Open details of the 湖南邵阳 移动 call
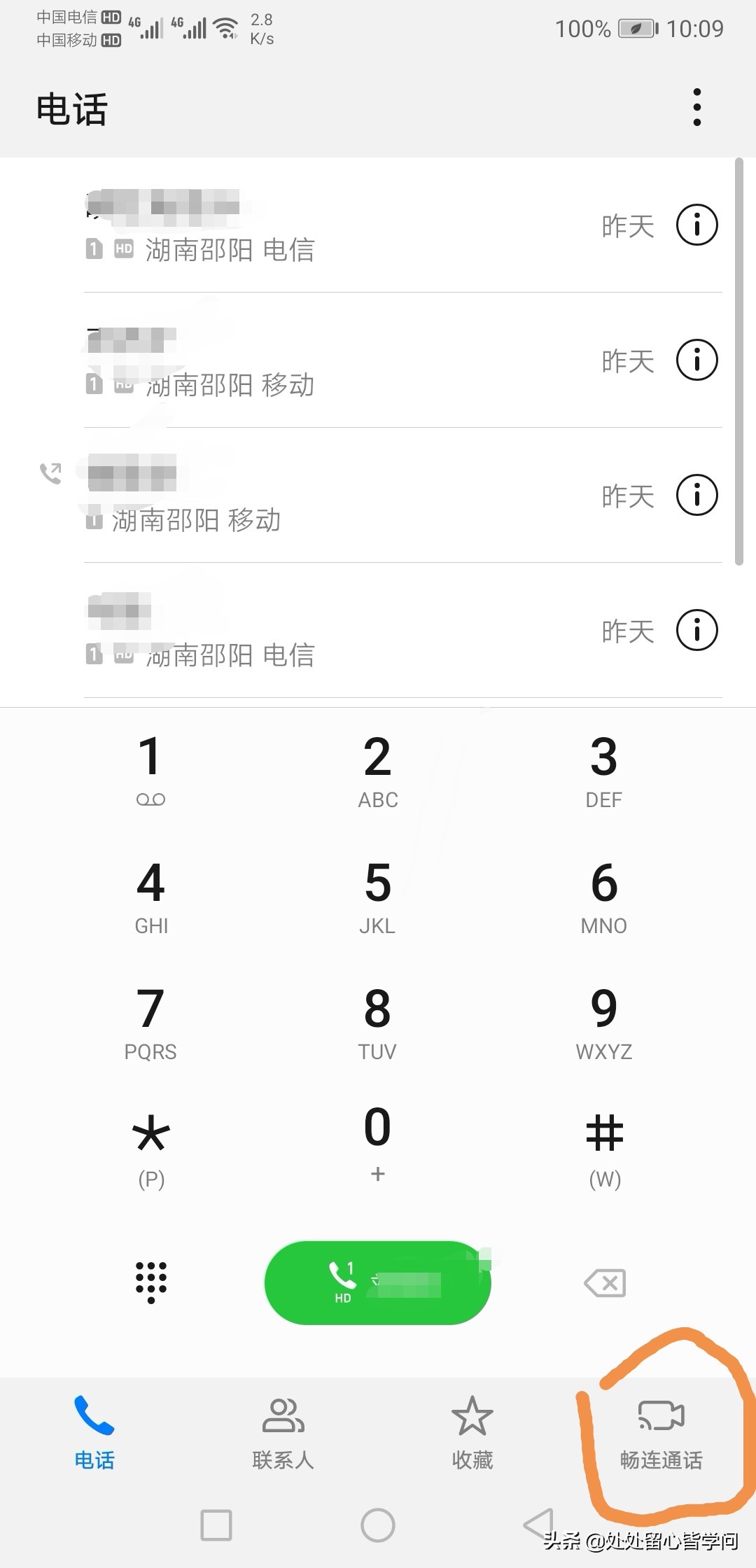This screenshot has width=756, height=1568. (x=696, y=360)
